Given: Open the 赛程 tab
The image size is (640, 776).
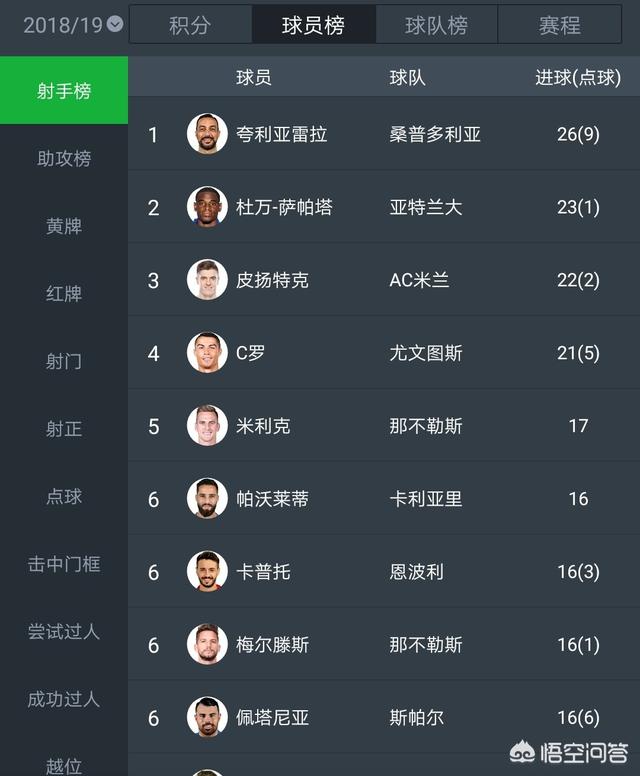Looking at the screenshot, I should [x=559, y=25].
